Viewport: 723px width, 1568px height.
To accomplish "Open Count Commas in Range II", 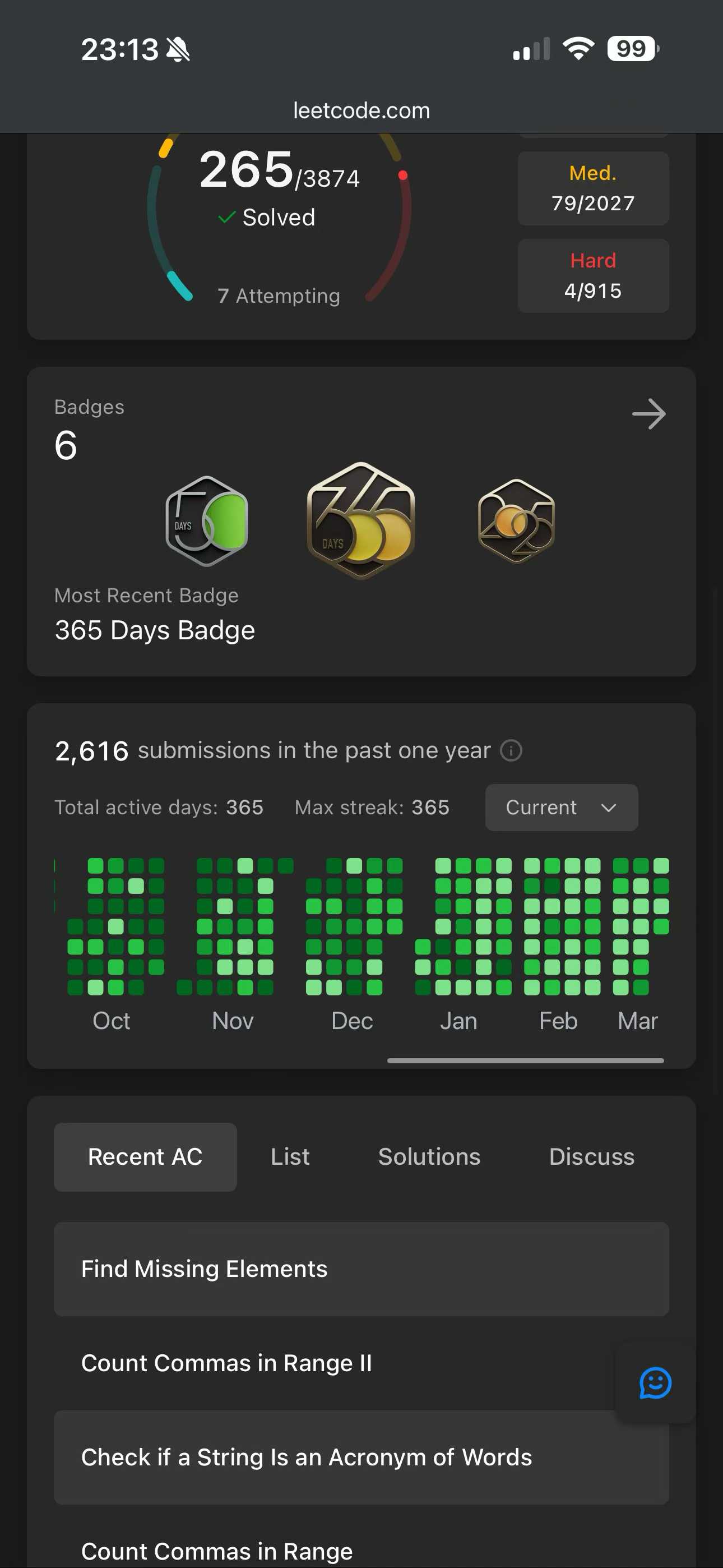I will [x=226, y=1363].
